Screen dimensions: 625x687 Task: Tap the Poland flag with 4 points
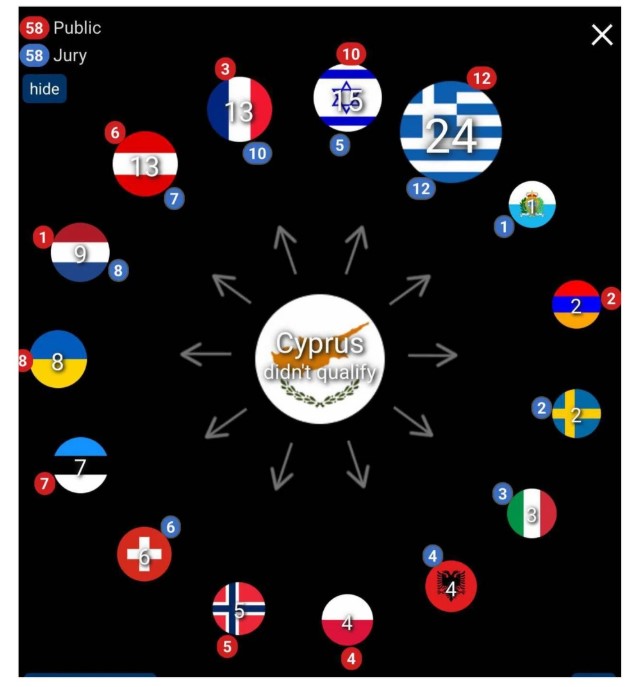[347, 621]
